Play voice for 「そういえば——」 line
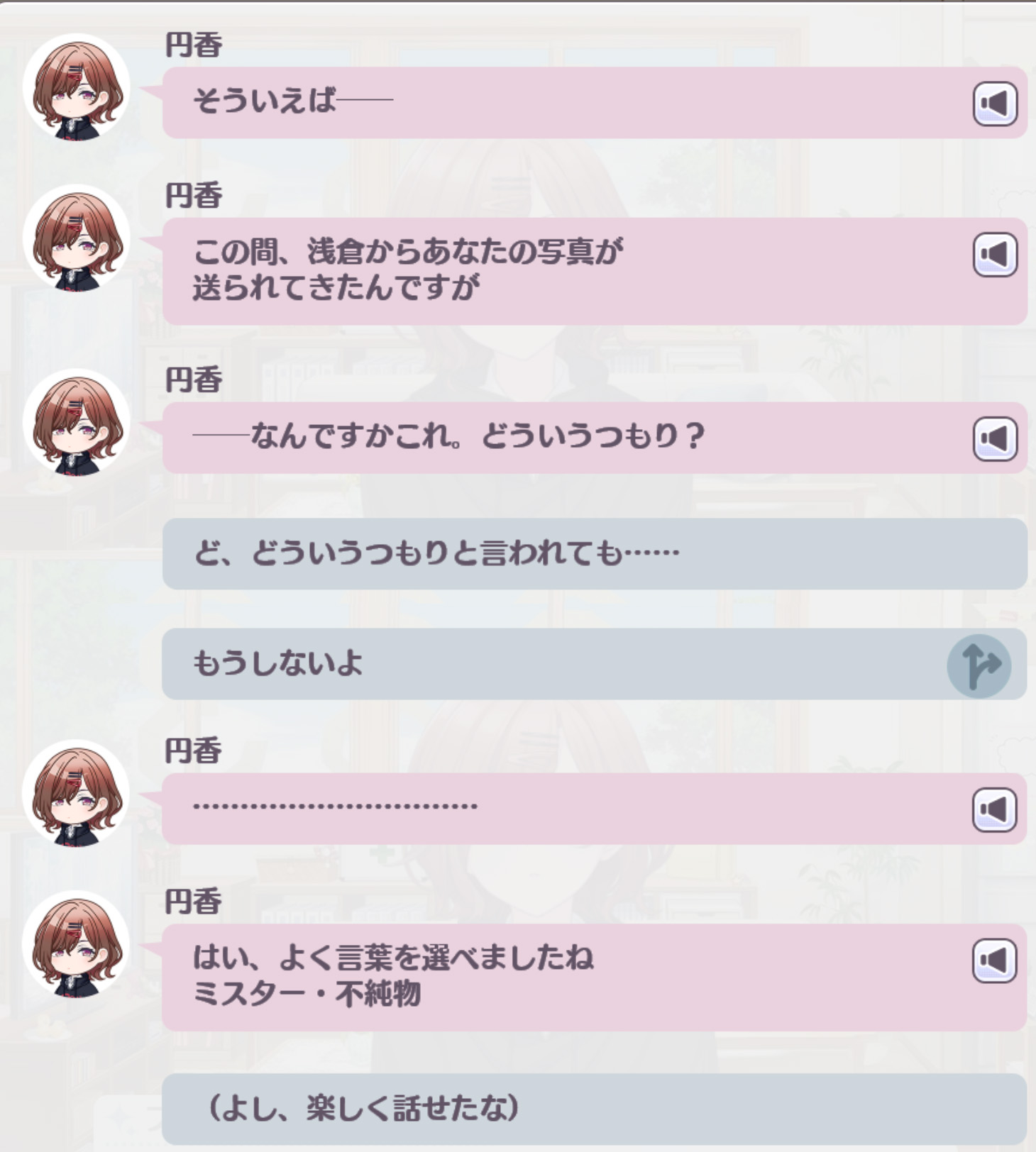1036x1152 pixels. point(995,104)
